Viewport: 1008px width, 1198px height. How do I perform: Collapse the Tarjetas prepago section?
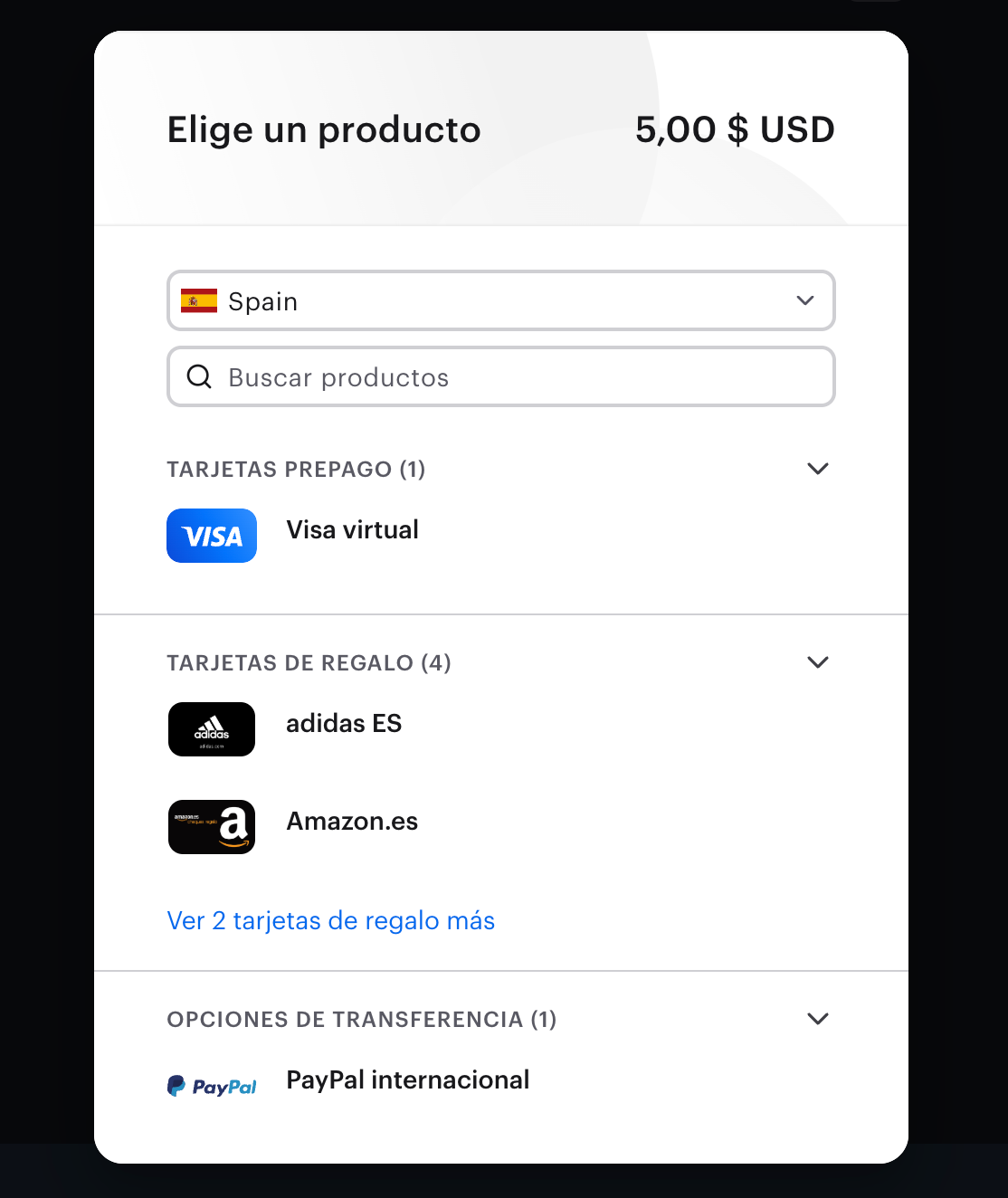817,469
